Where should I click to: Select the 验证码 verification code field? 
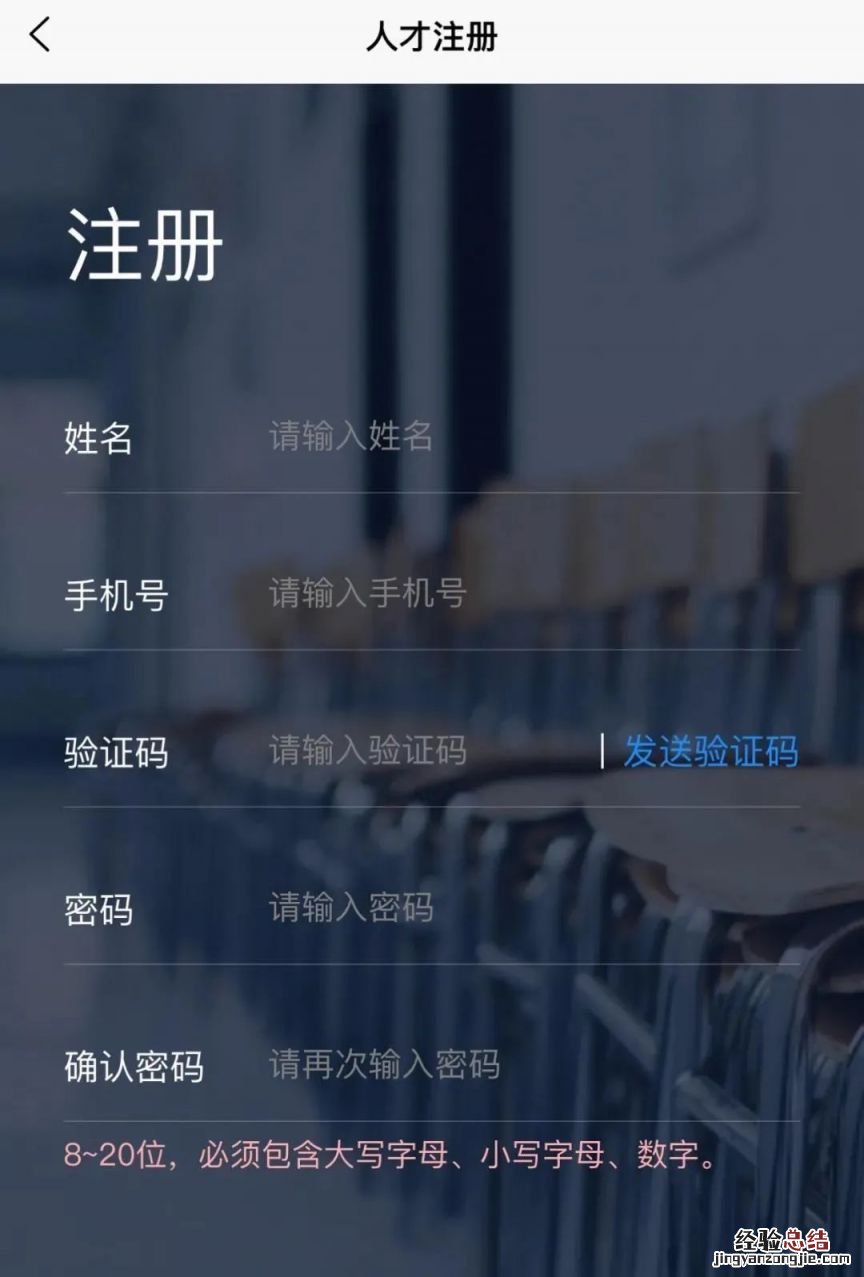(420, 751)
